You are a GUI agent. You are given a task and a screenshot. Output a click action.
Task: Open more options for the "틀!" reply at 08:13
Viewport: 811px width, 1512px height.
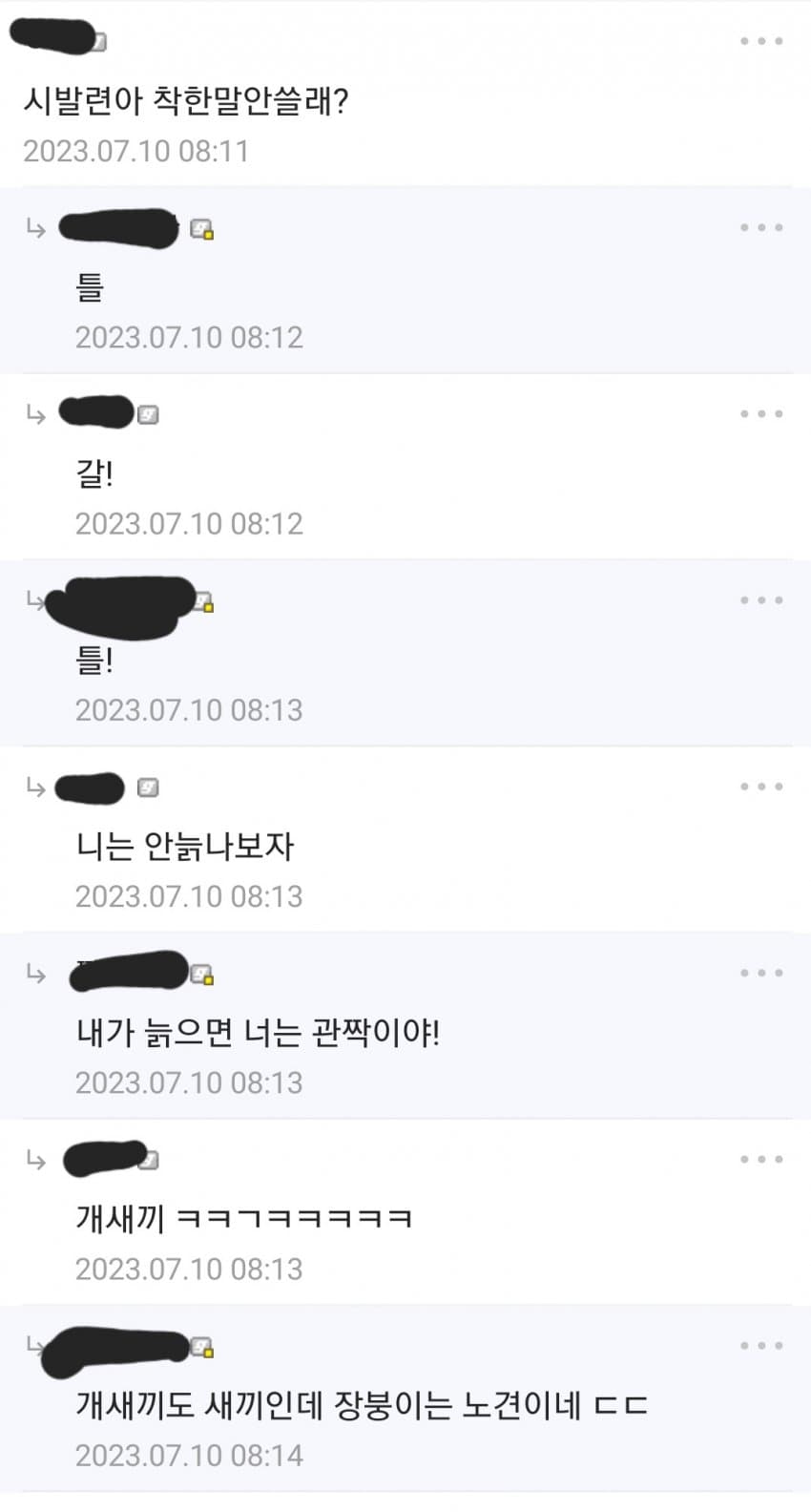tap(761, 599)
